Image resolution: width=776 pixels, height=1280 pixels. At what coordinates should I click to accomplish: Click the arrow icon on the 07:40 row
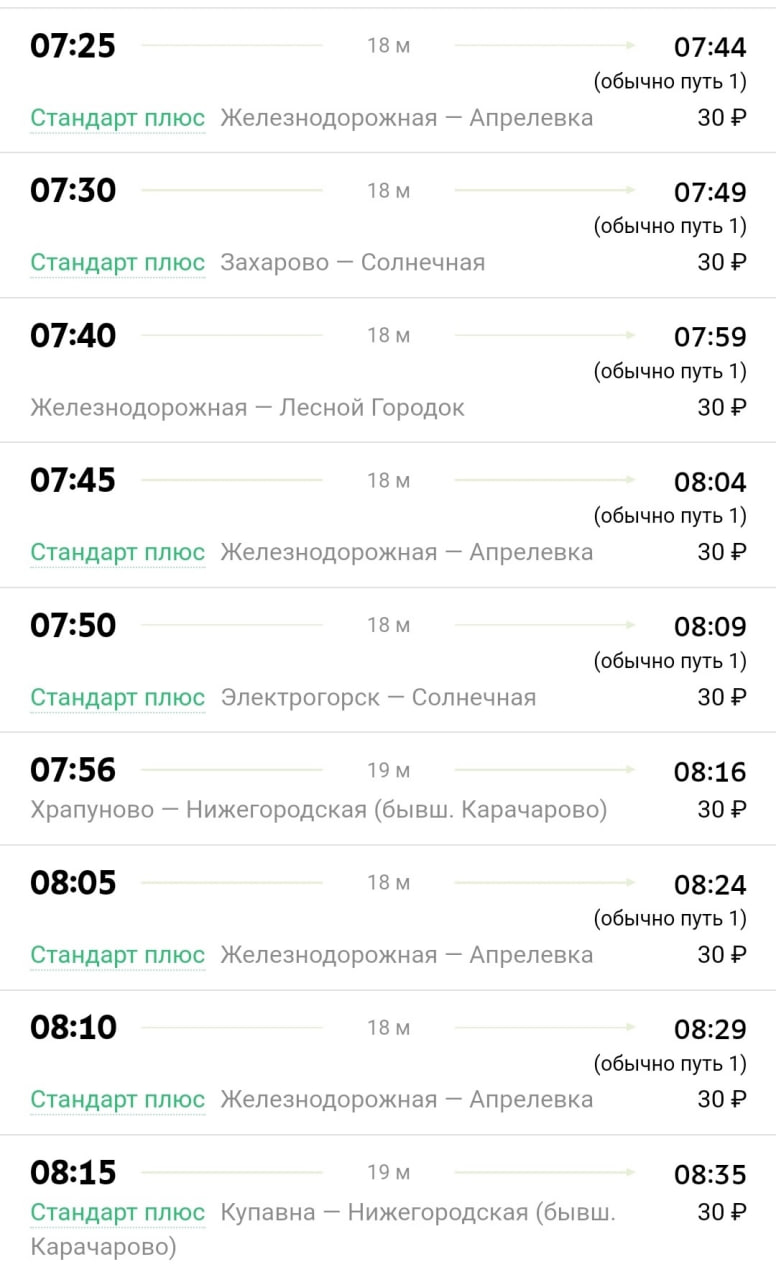(x=545, y=335)
